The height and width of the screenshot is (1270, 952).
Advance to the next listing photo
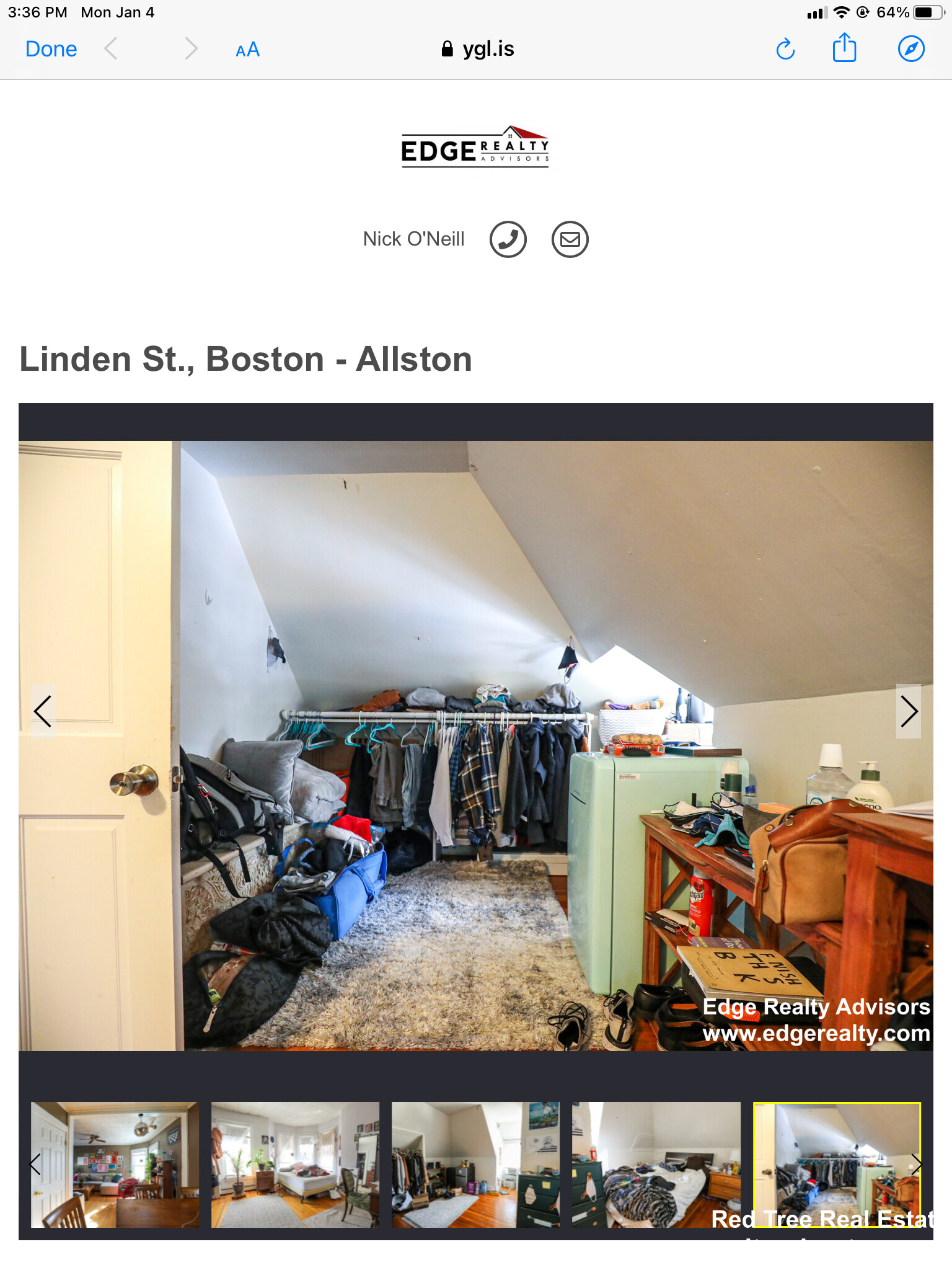[909, 712]
